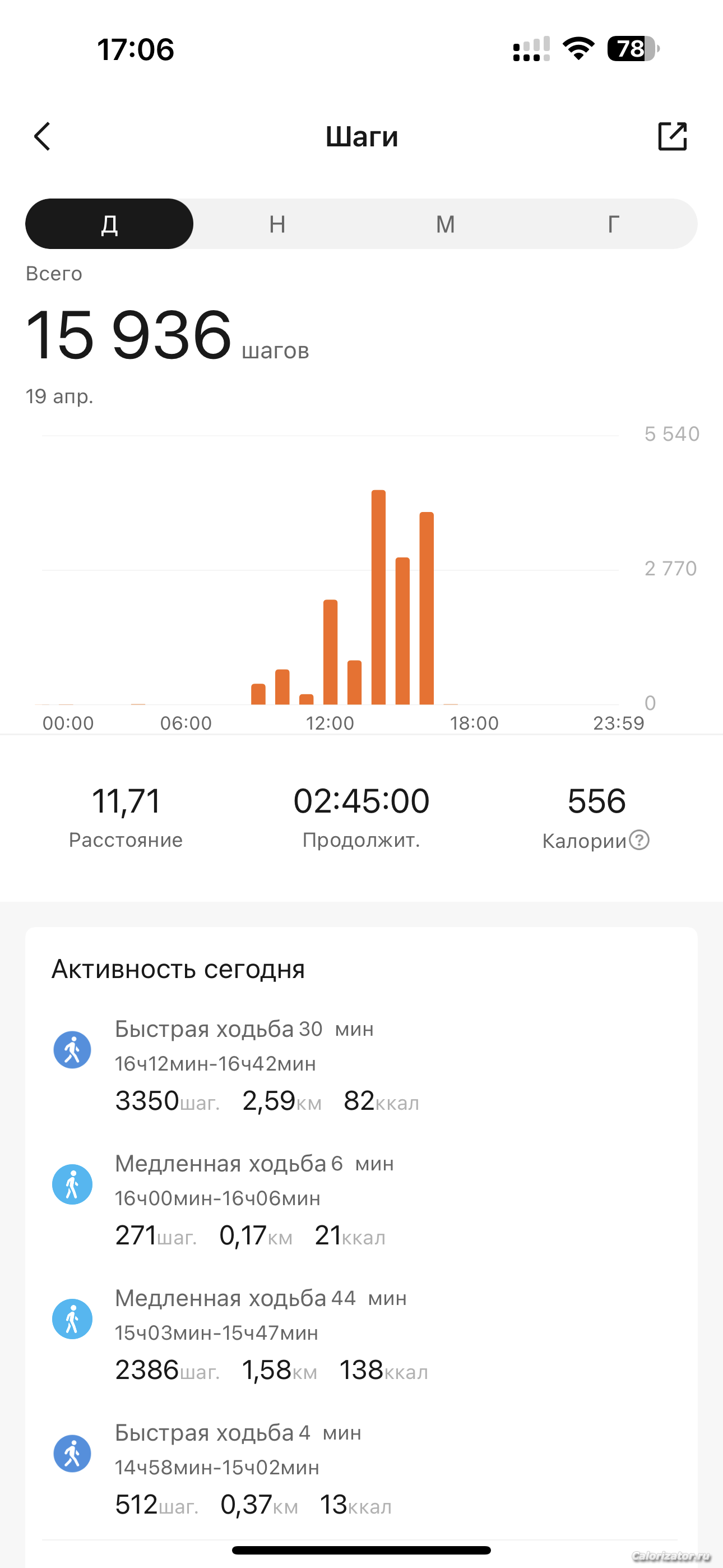Share the steps report
Screen dimensions: 723x1568
point(672,136)
